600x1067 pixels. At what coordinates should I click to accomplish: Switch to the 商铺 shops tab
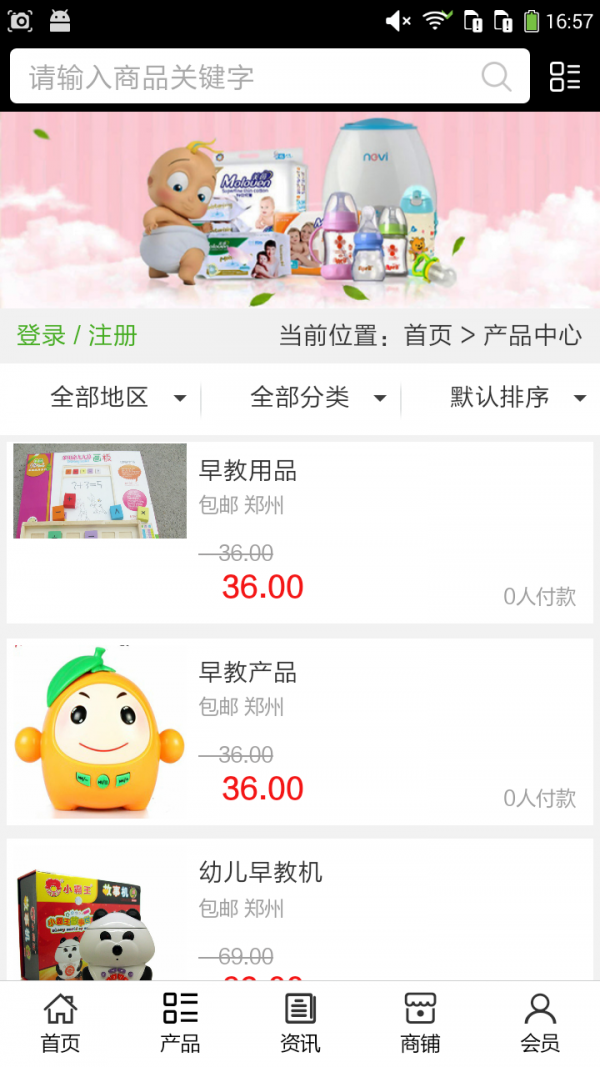(420, 1023)
